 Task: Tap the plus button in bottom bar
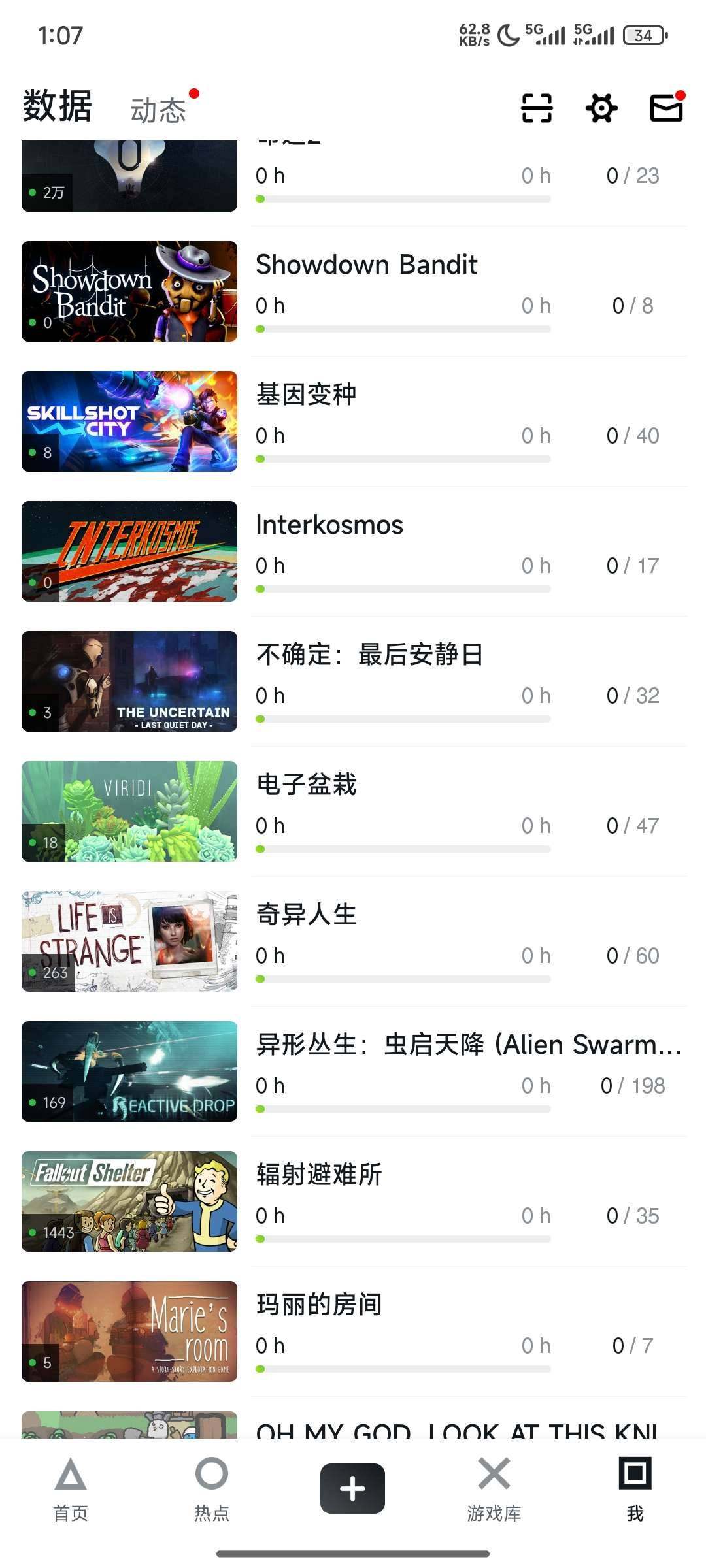click(352, 1488)
